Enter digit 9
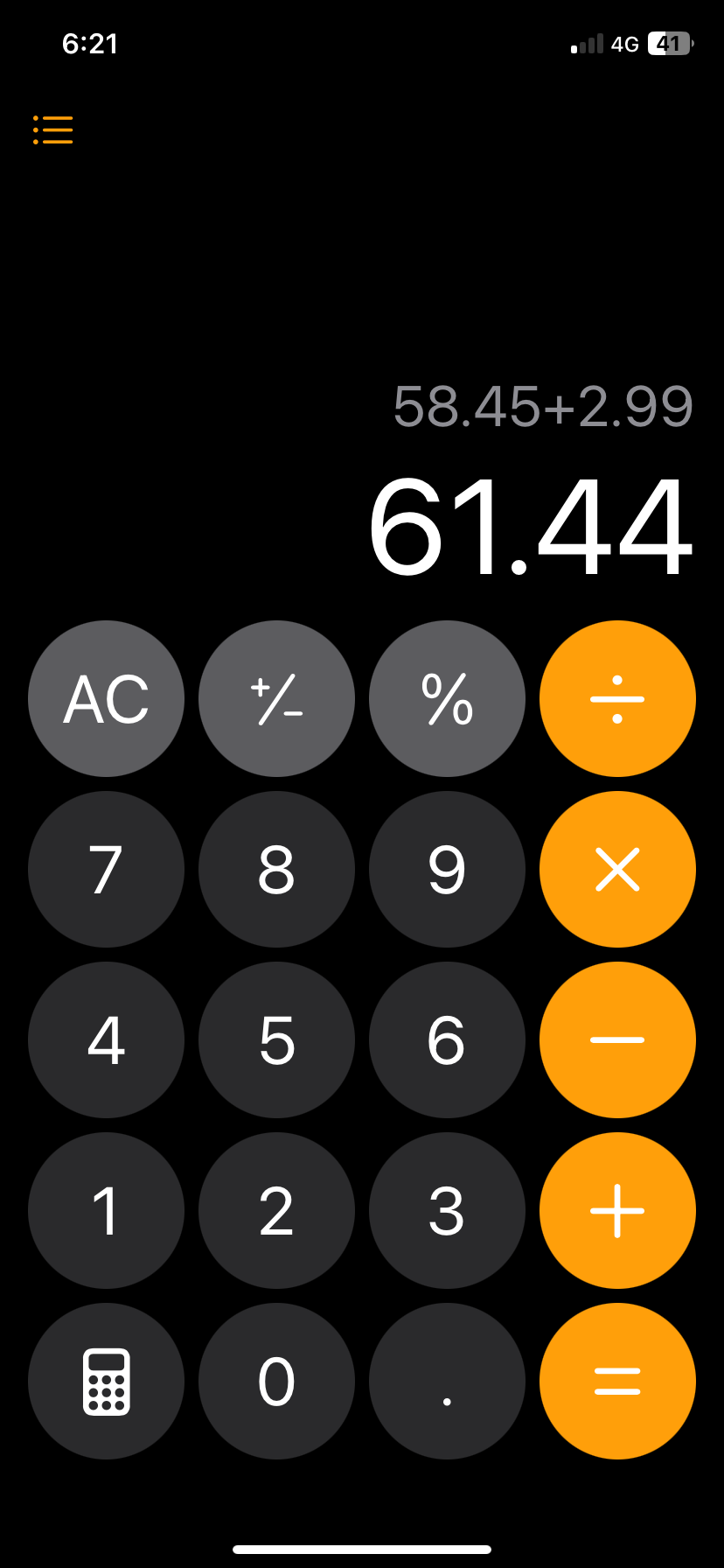Screen dimensions: 724x1568 tap(447, 869)
